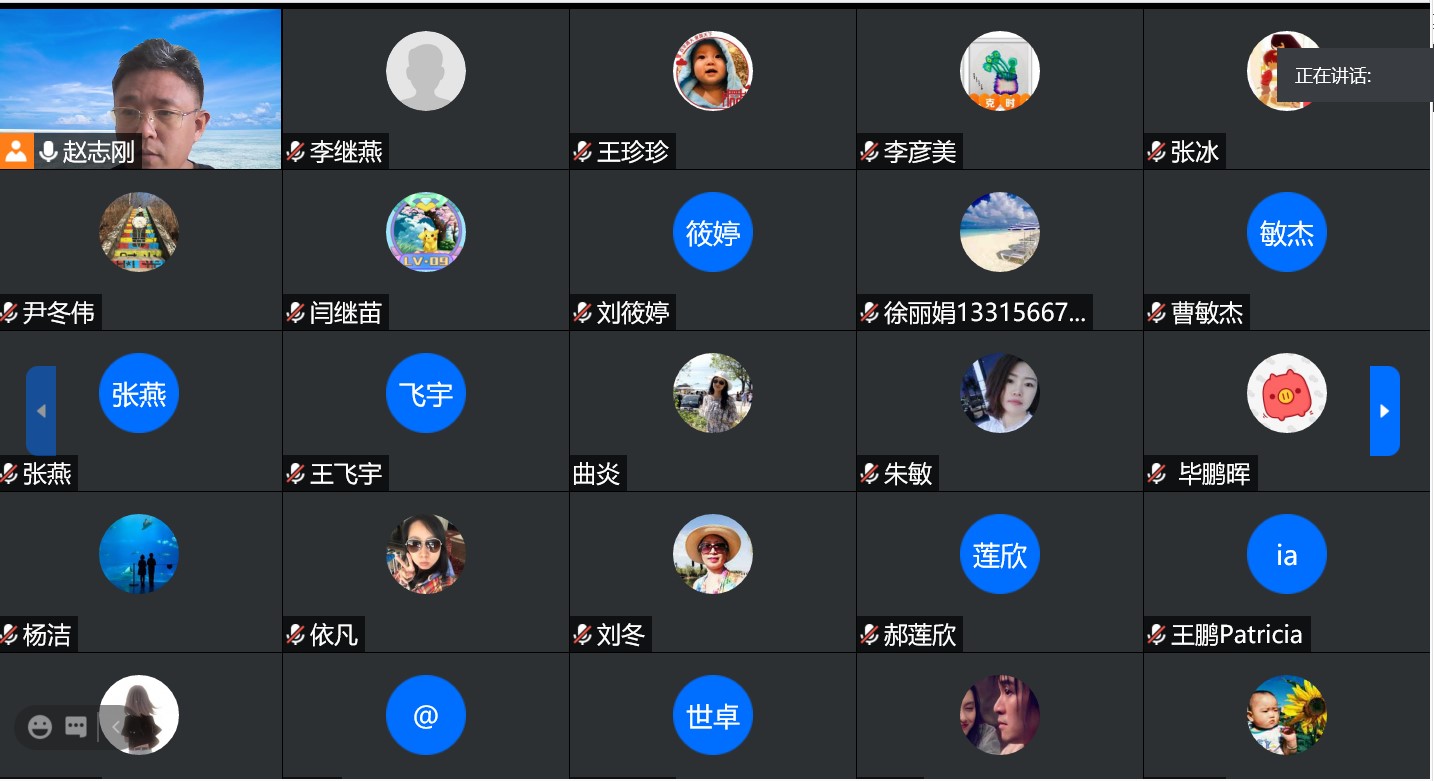Select 郝莲欣's participant tile
Screen dimensions: 1434x781
(x=999, y=571)
